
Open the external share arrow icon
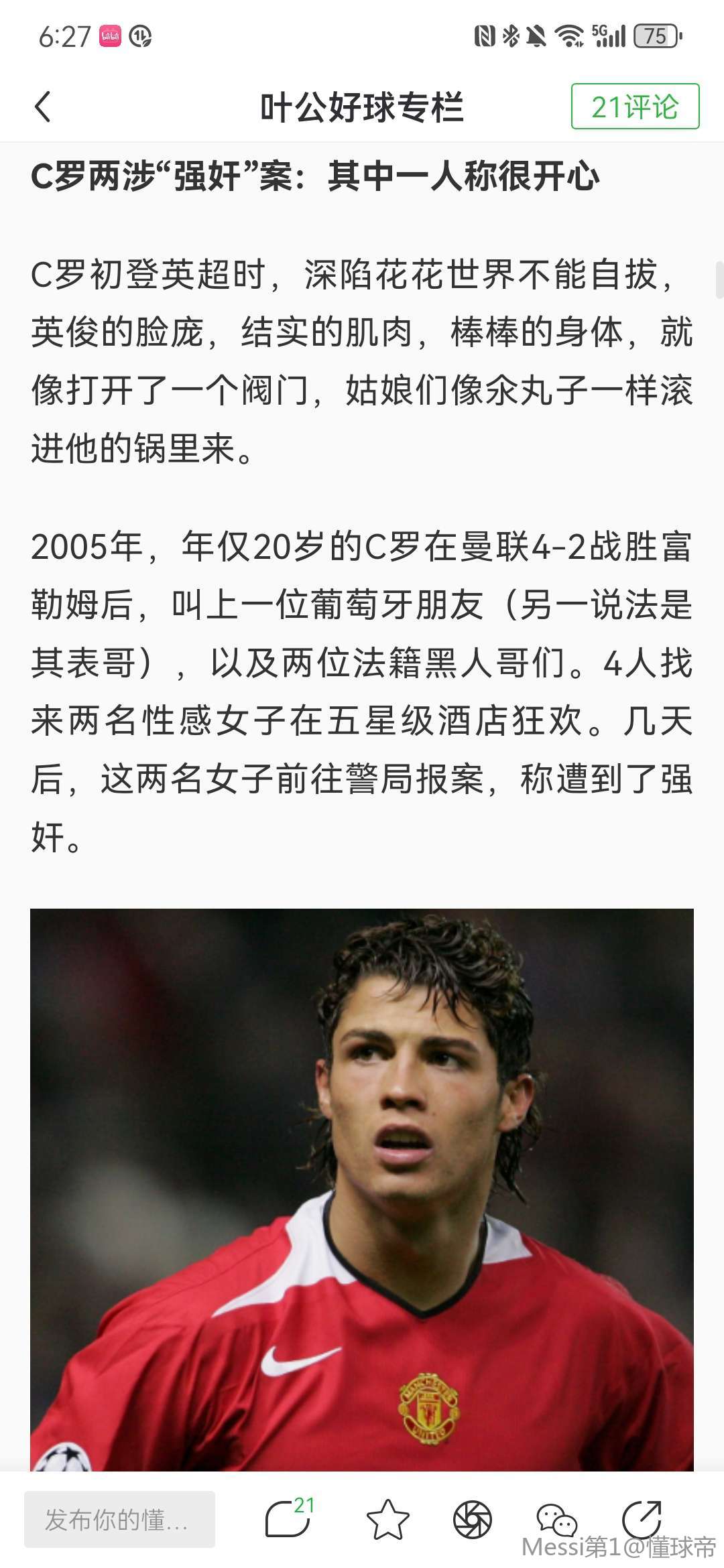[x=641, y=1518]
